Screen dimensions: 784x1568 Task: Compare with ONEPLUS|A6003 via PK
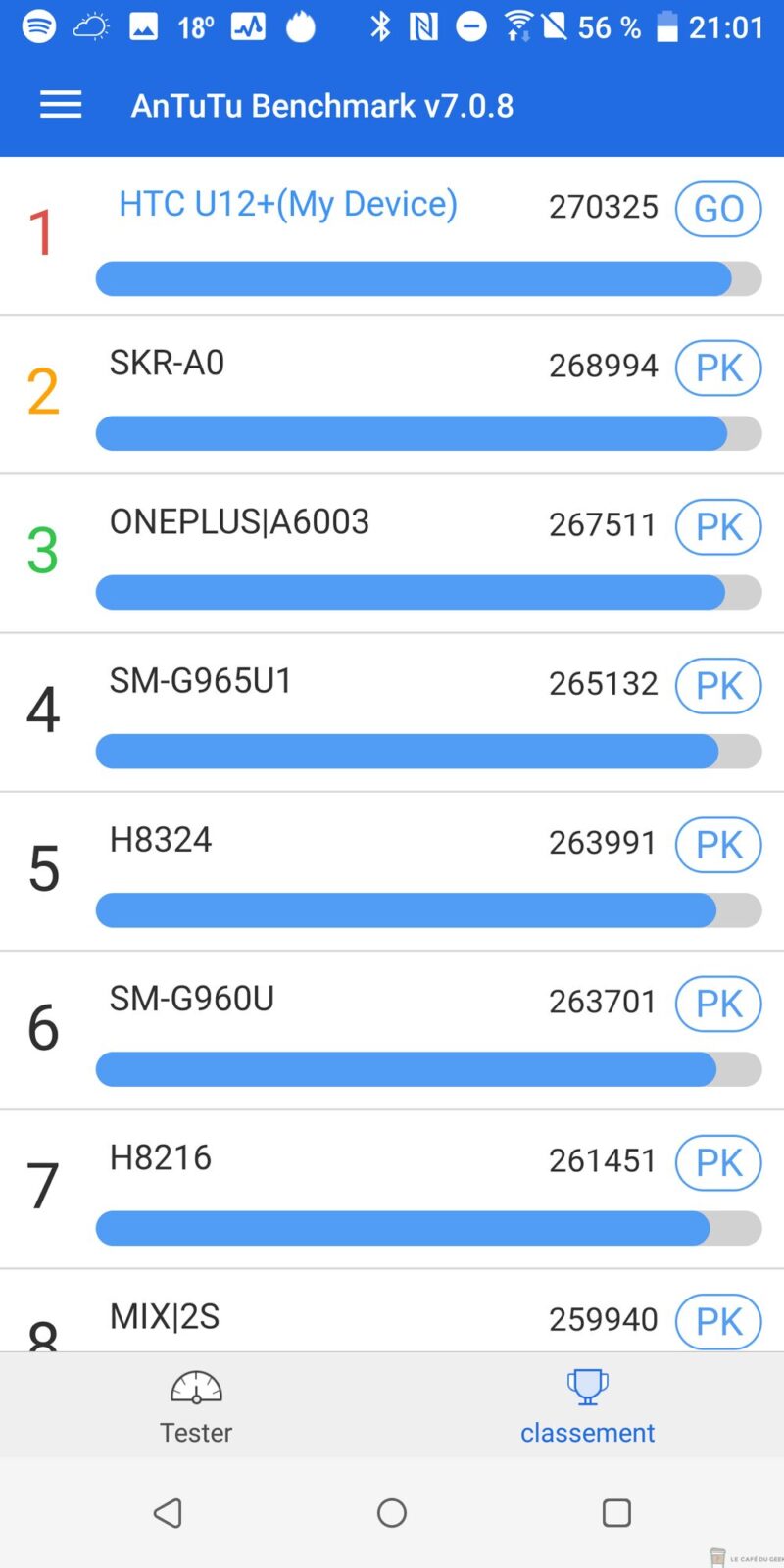[x=718, y=526]
